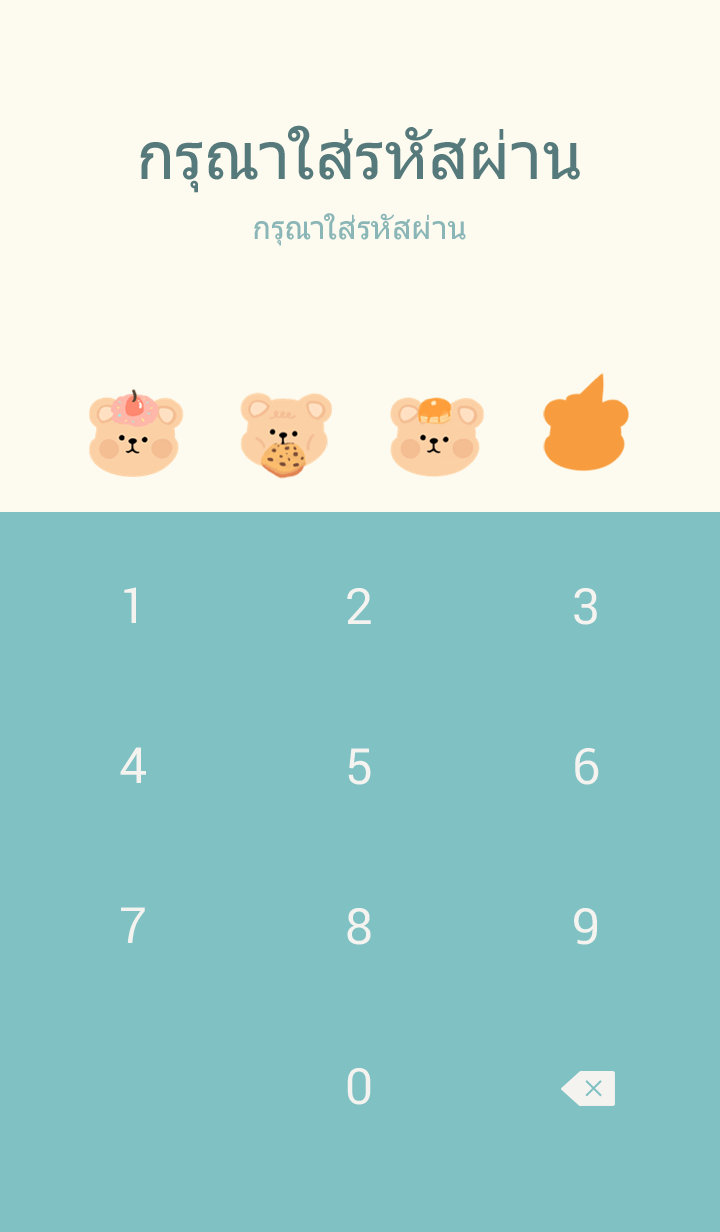Image resolution: width=720 pixels, height=1232 pixels.
Task: Tap the number 5 key
Action: click(359, 767)
